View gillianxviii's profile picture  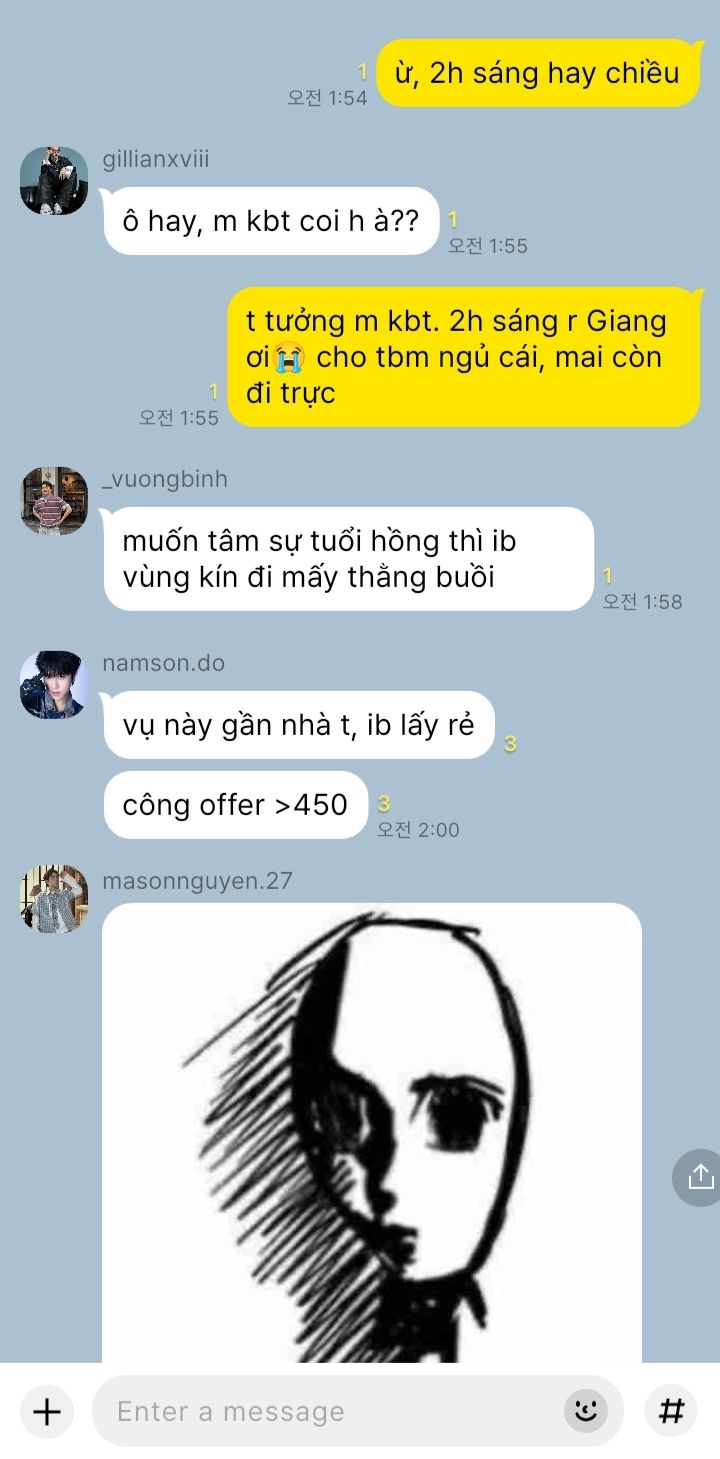(54, 181)
